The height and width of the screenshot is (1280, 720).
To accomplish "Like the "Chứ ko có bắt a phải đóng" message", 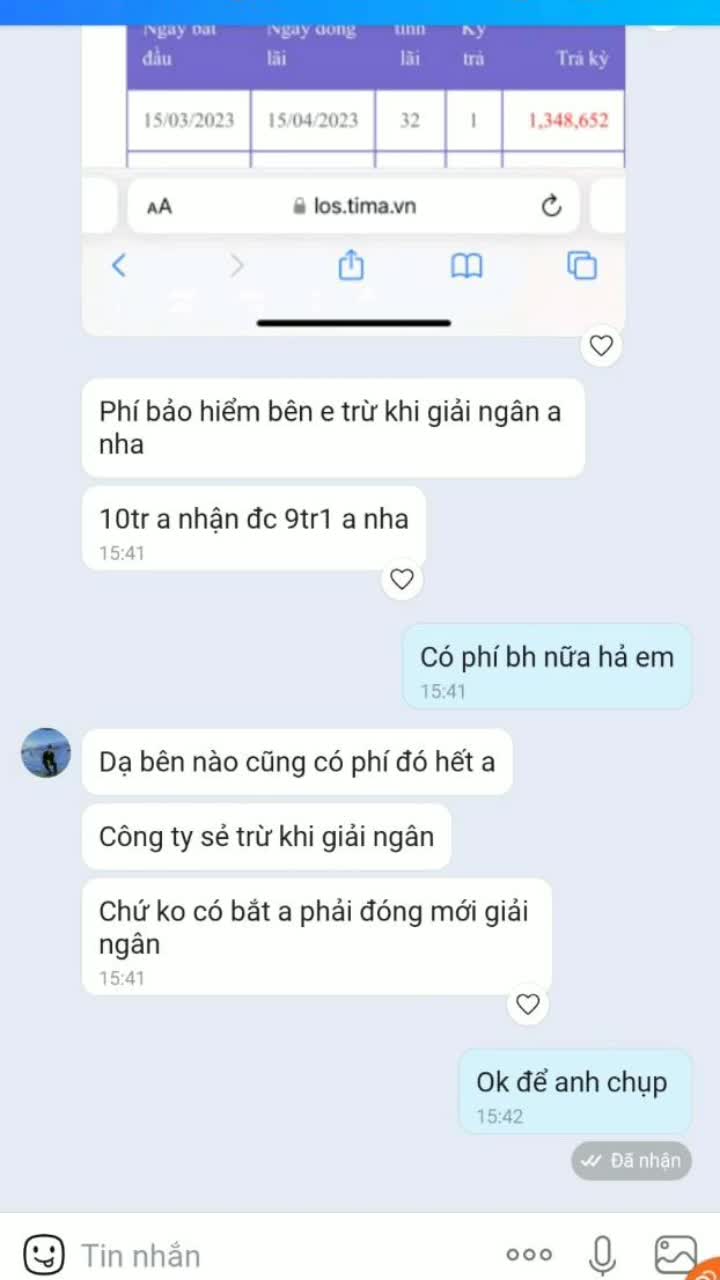I will 528,1004.
